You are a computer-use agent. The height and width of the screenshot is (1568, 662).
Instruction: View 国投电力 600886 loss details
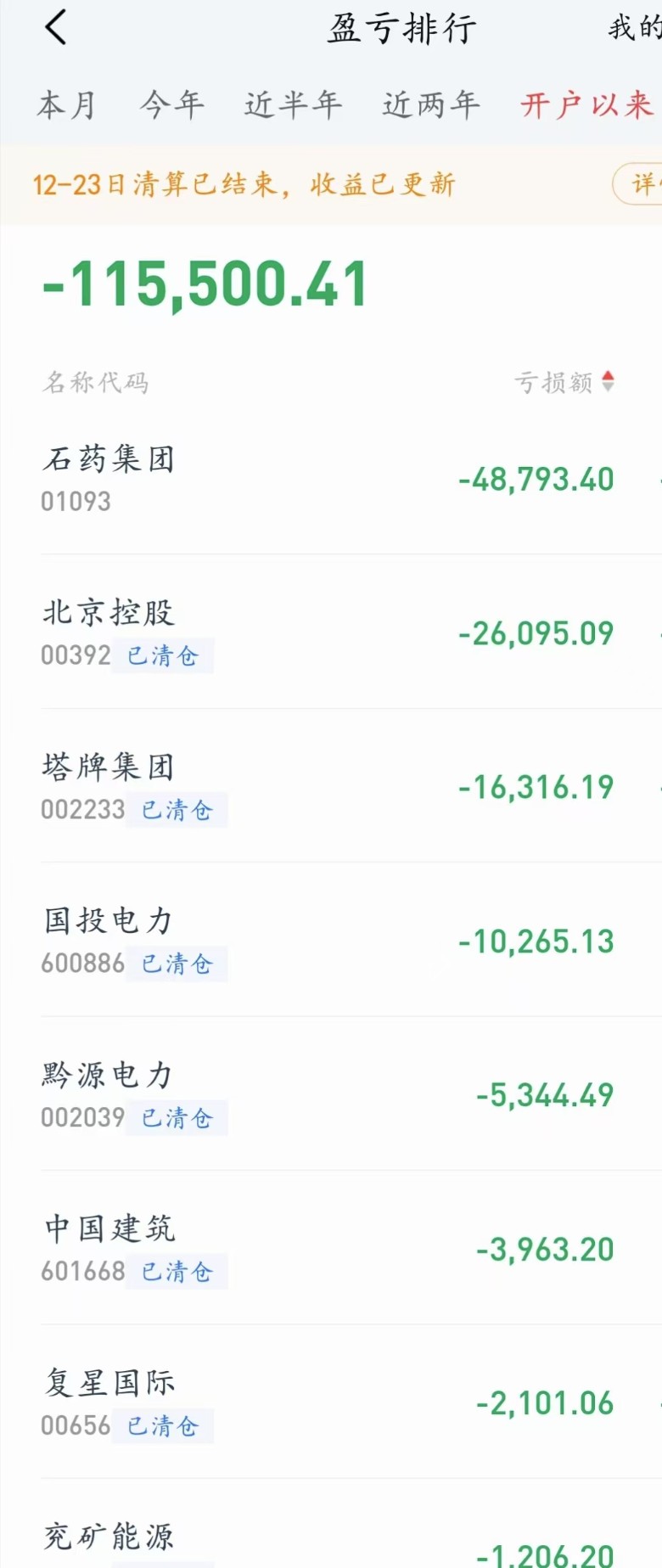tap(331, 941)
